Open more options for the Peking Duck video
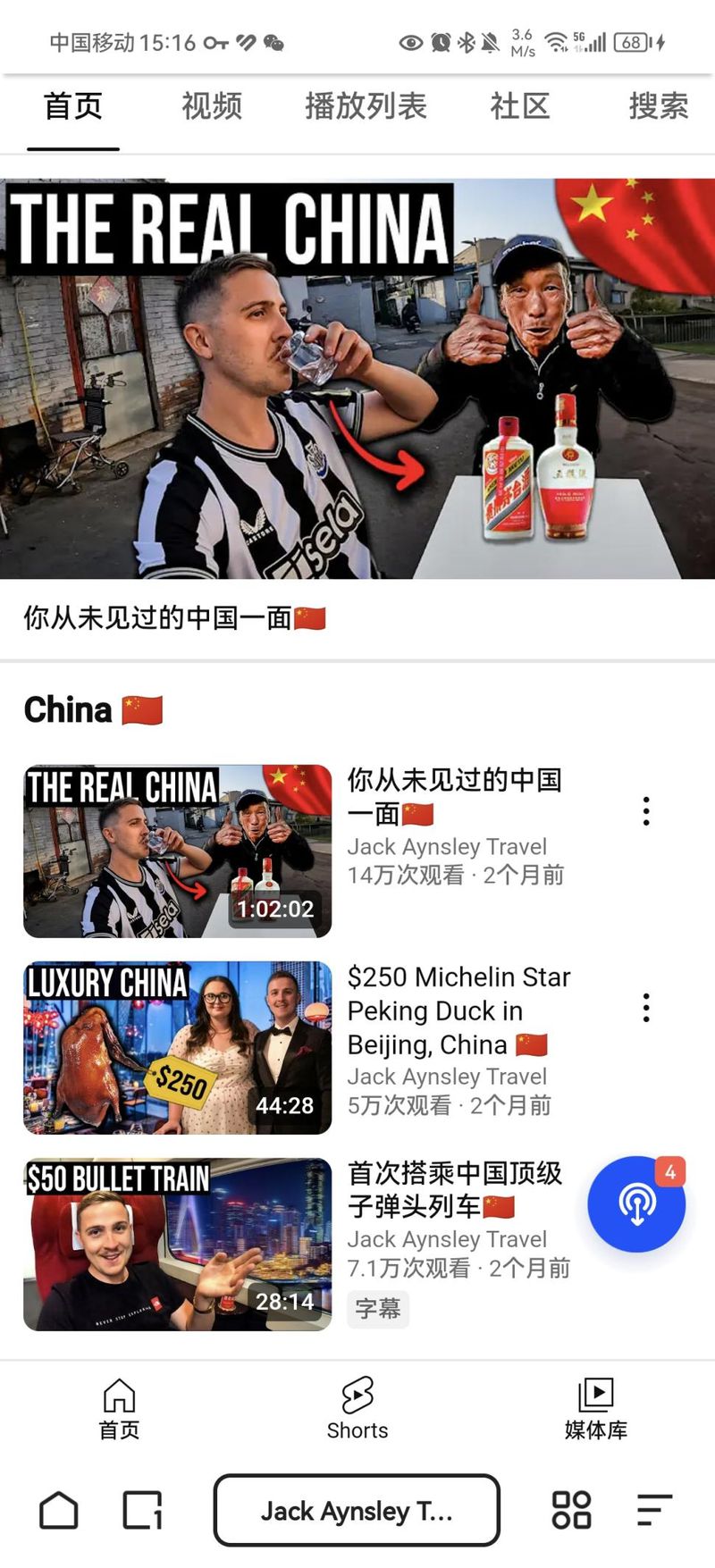The height and width of the screenshot is (1568, 715). (x=646, y=1008)
